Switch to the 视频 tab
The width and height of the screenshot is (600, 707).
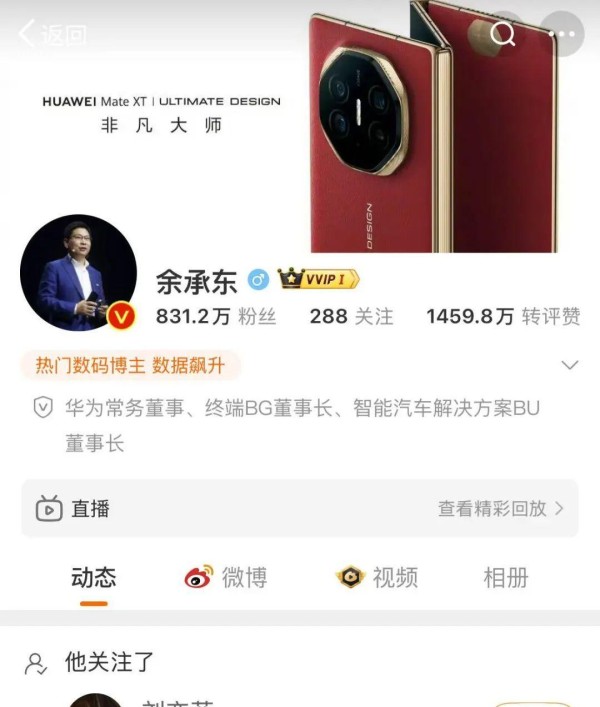point(377,577)
